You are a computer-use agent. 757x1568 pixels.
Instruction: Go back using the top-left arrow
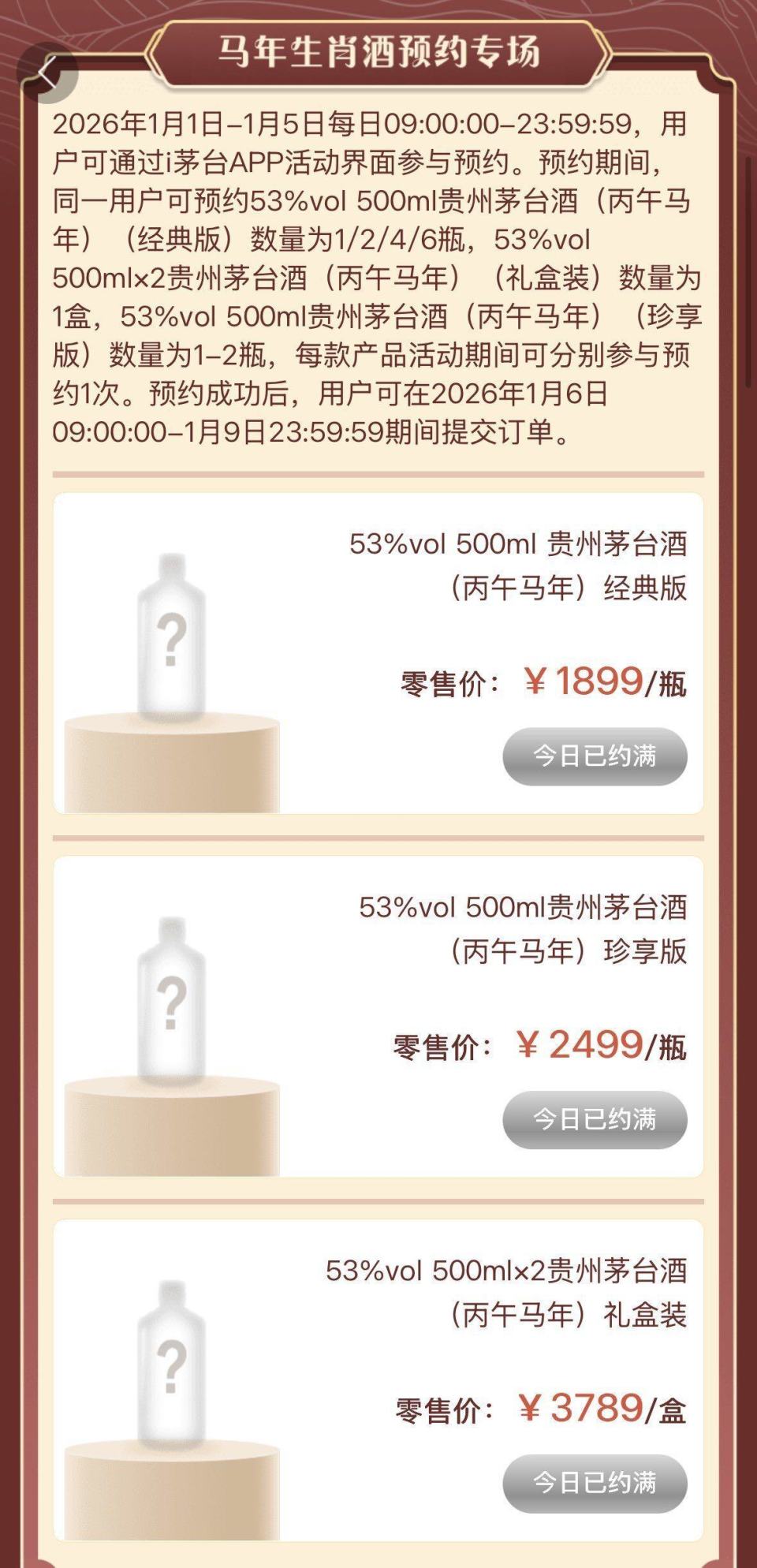click(47, 75)
